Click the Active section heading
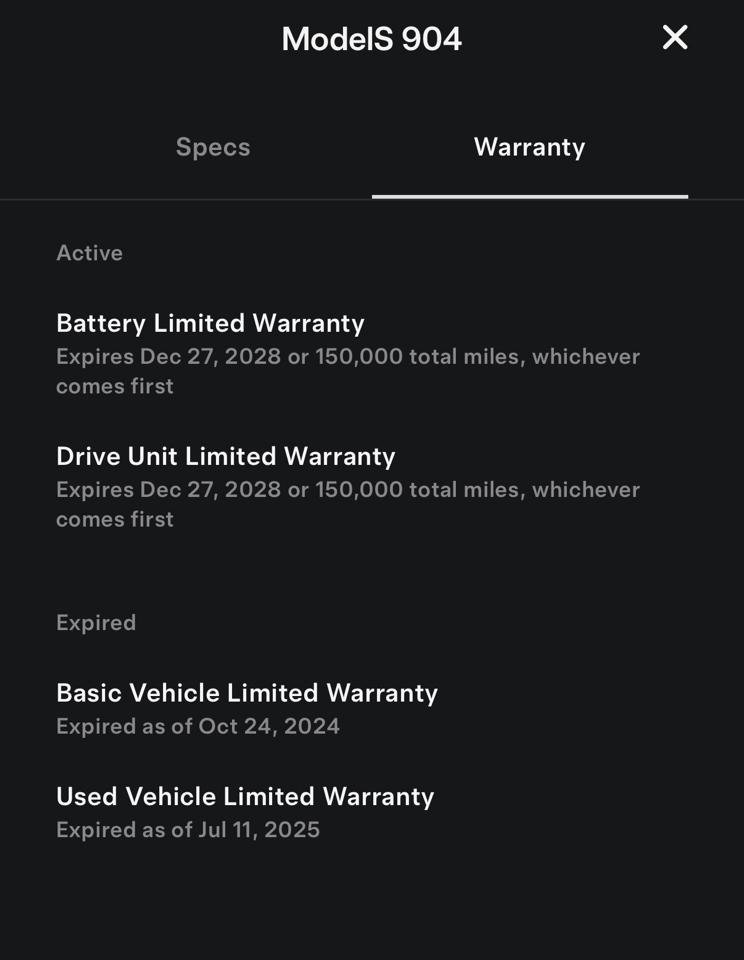Viewport: 744px width, 960px height. click(x=89, y=253)
